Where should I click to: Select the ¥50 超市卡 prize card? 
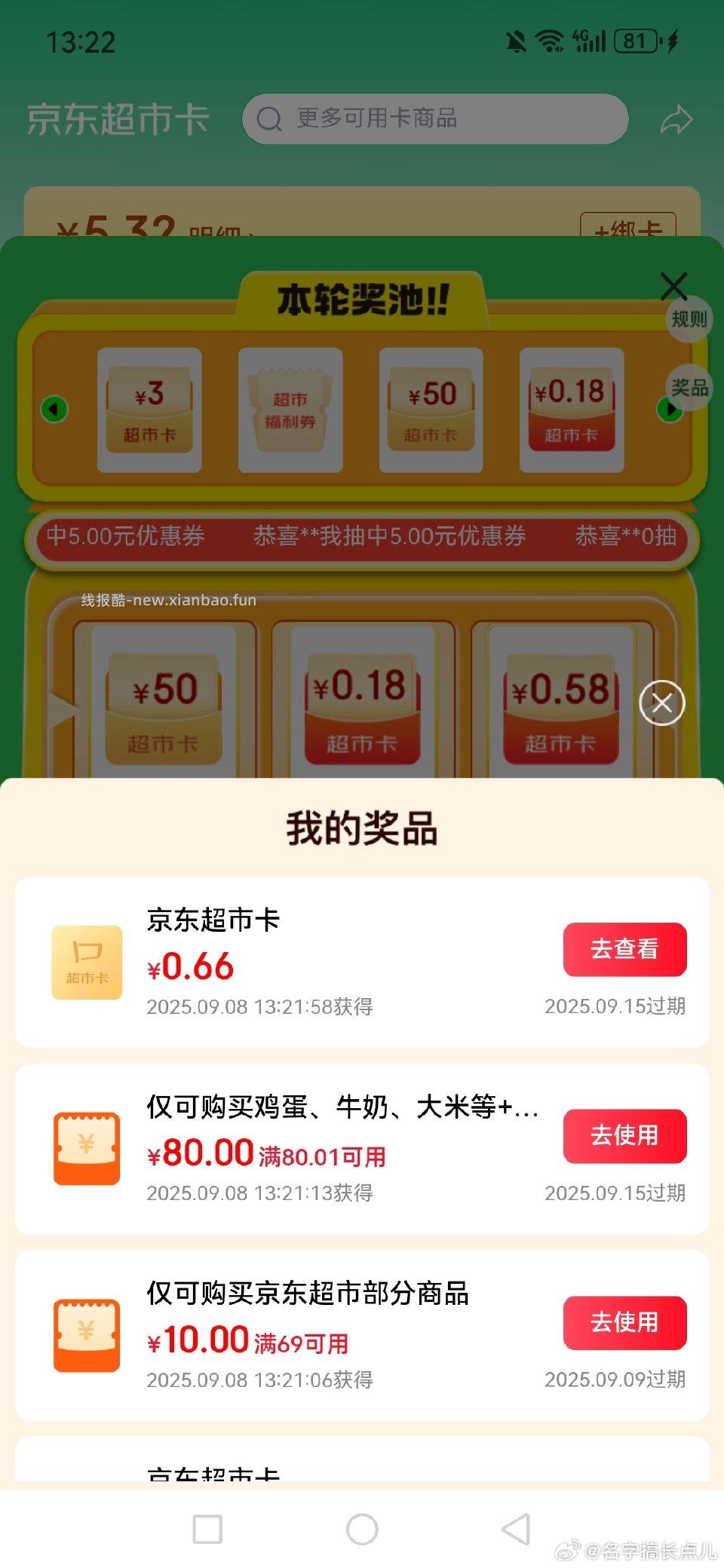pyautogui.click(x=431, y=408)
